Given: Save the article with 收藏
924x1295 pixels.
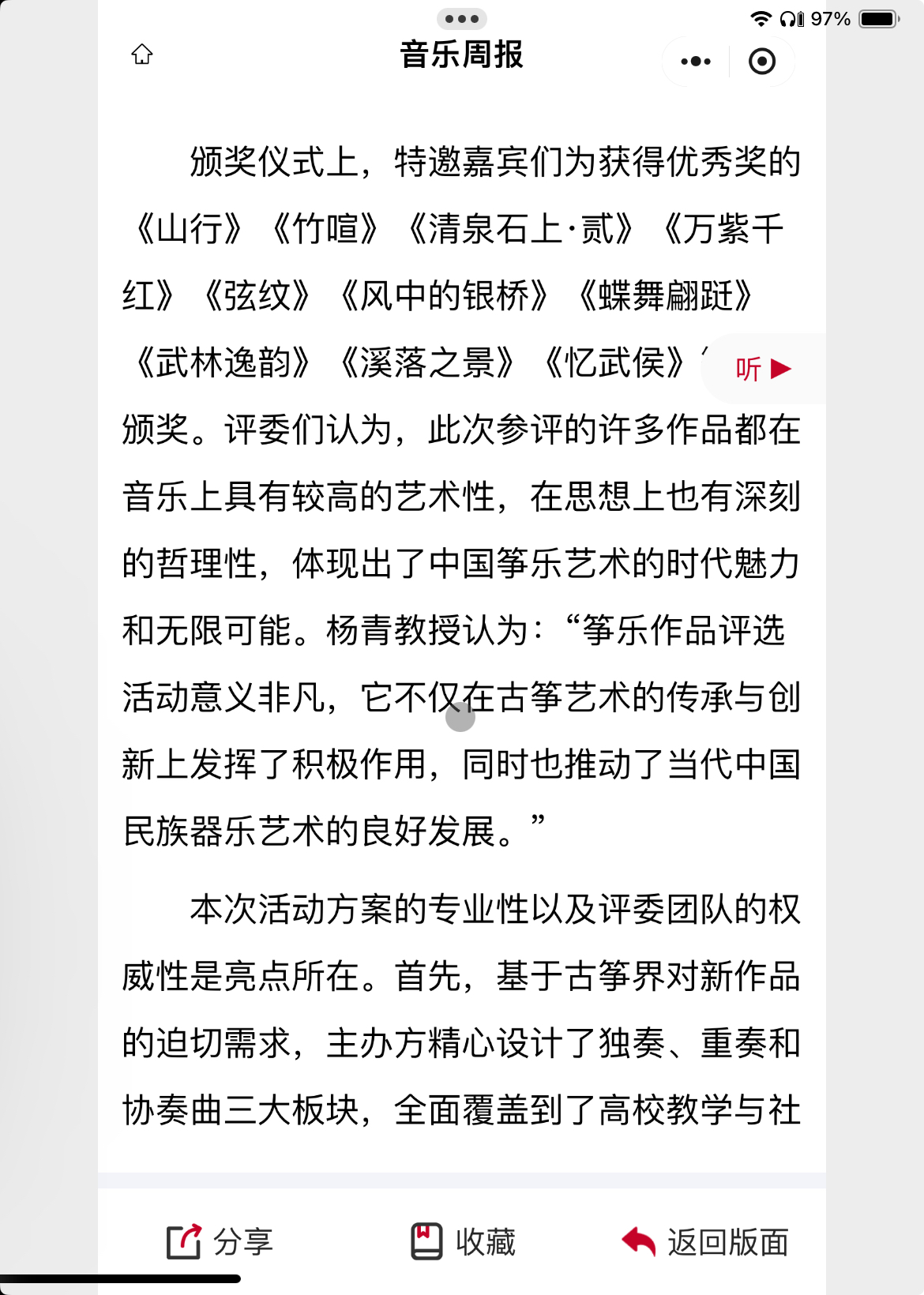Looking at the screenshot, I should tap(463, 1242).
